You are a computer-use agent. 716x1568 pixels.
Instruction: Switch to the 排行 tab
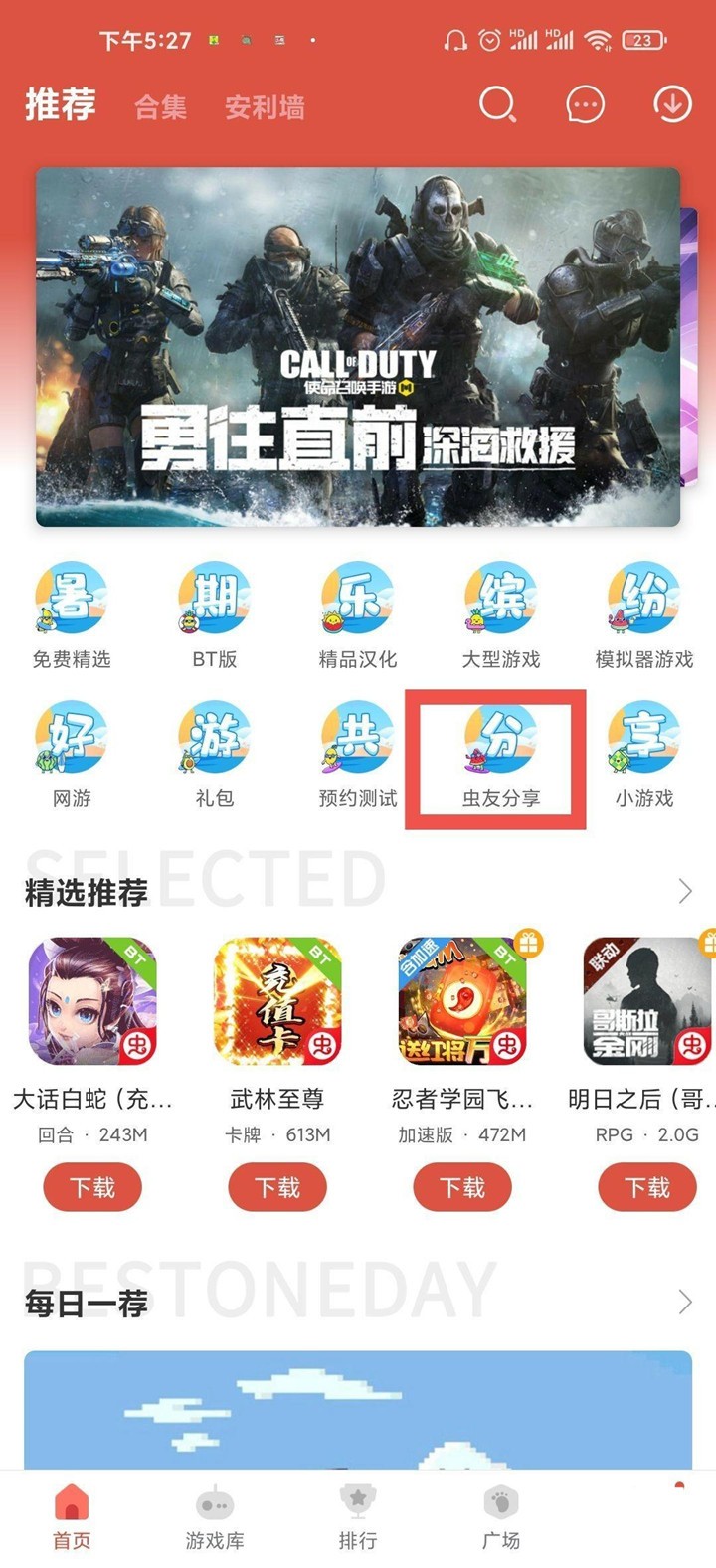(358, 1518)
